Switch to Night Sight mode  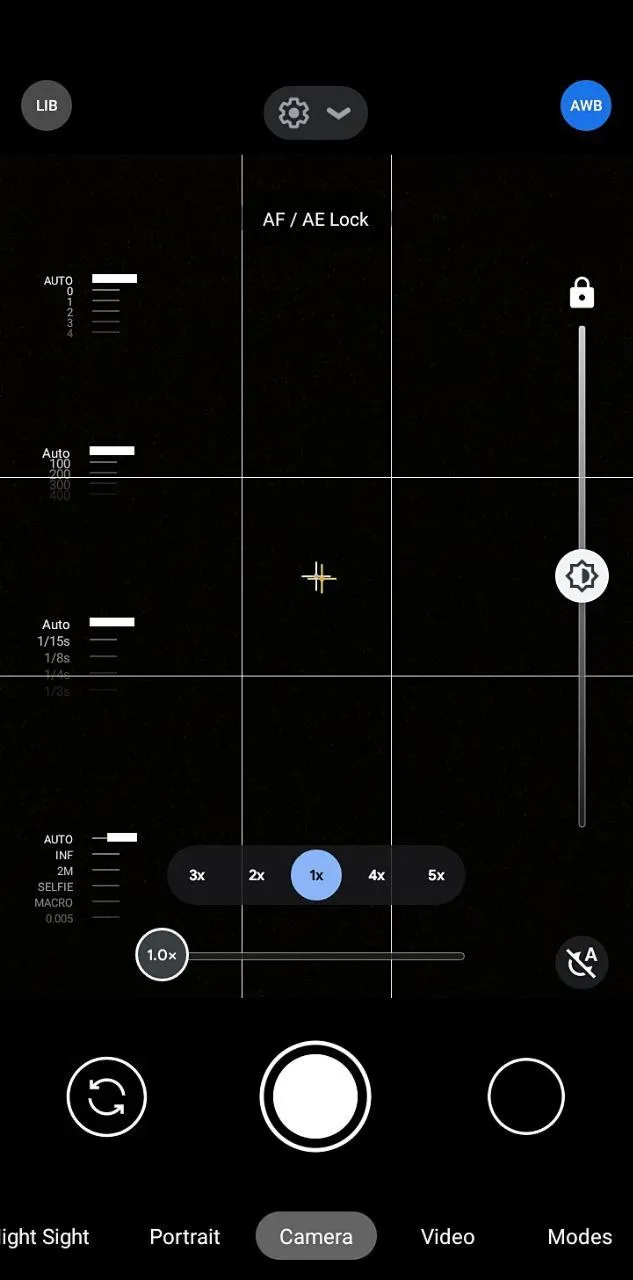(x=45, y=1237)
